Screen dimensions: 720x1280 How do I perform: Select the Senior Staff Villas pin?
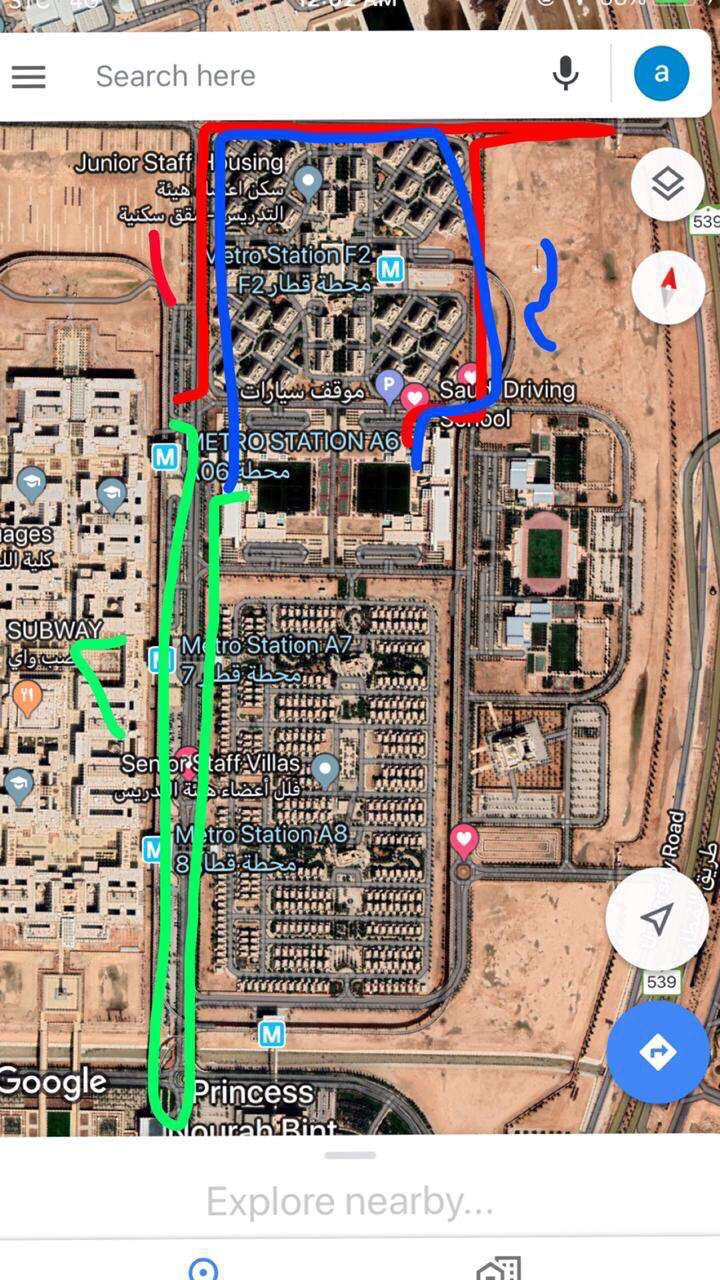click(x=324, y=769)
